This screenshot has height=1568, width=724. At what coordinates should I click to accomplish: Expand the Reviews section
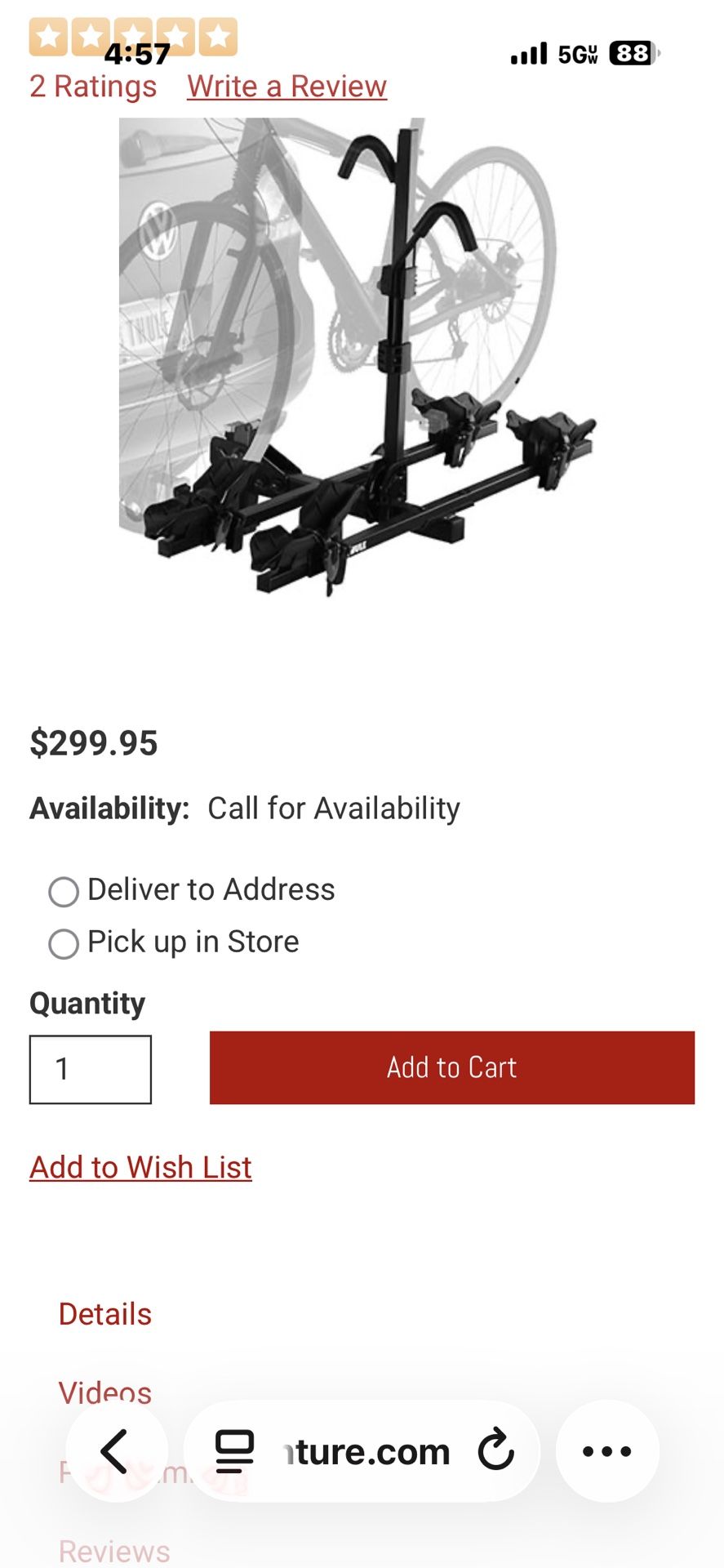click(114, 1549)
